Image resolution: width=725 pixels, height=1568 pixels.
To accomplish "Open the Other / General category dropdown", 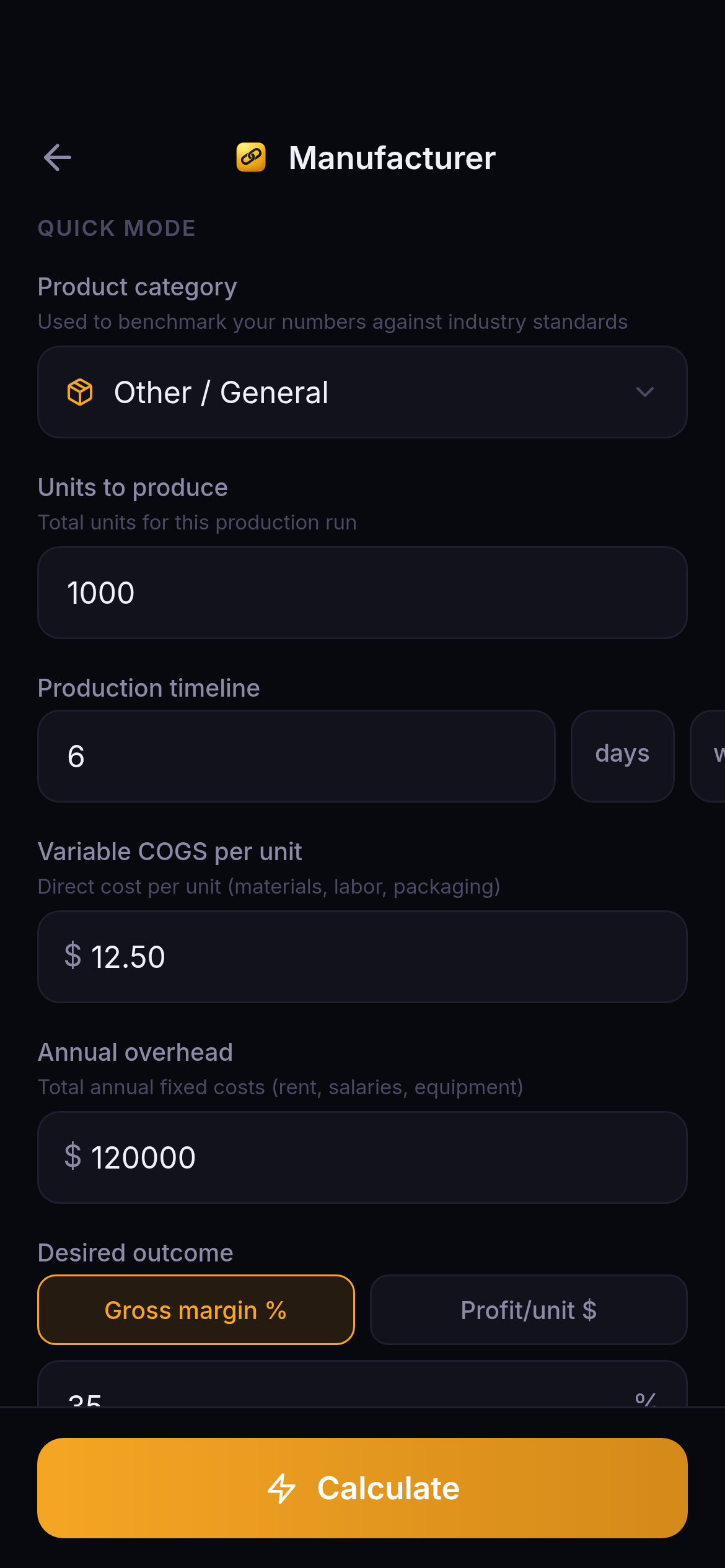I will click(x=362, y=391).
